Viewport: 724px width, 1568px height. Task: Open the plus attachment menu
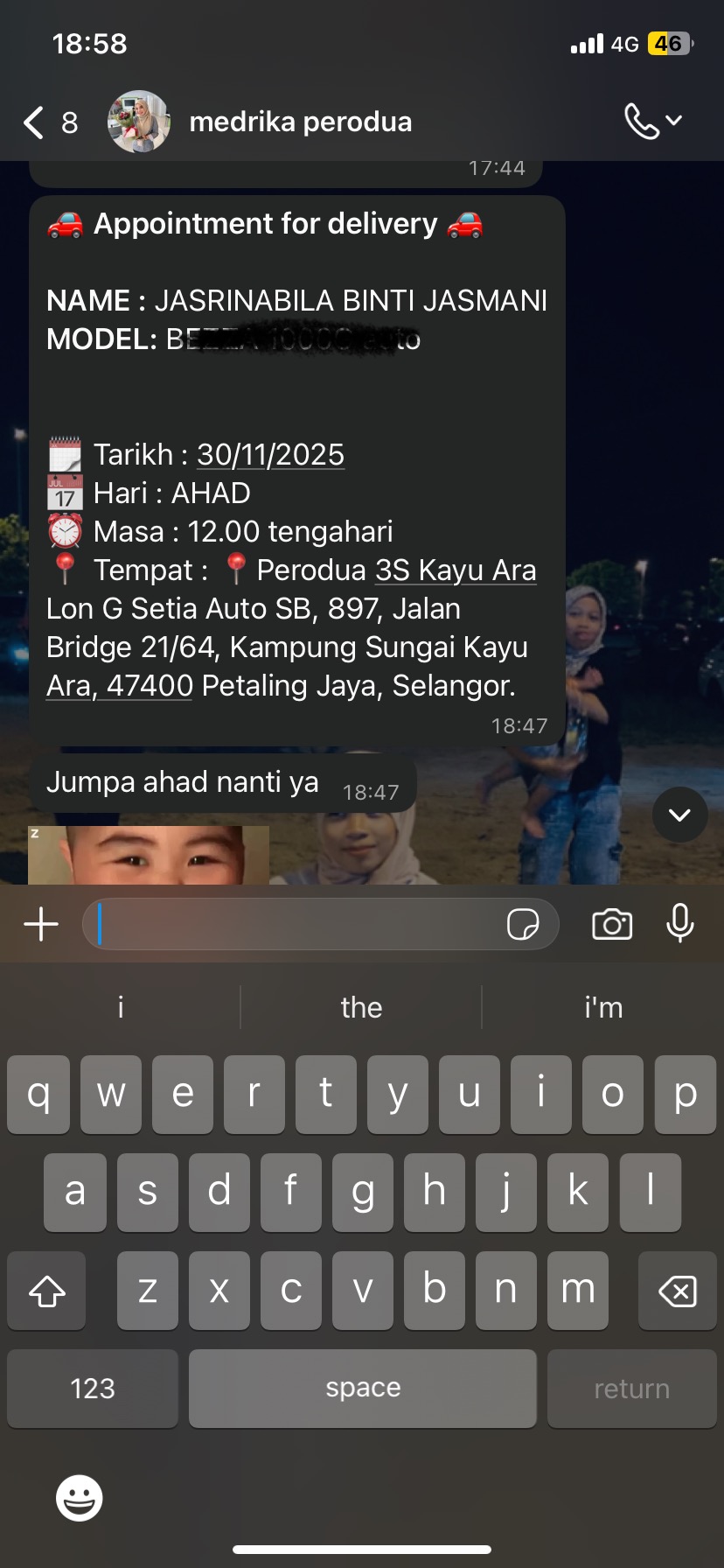click(41, 924)
